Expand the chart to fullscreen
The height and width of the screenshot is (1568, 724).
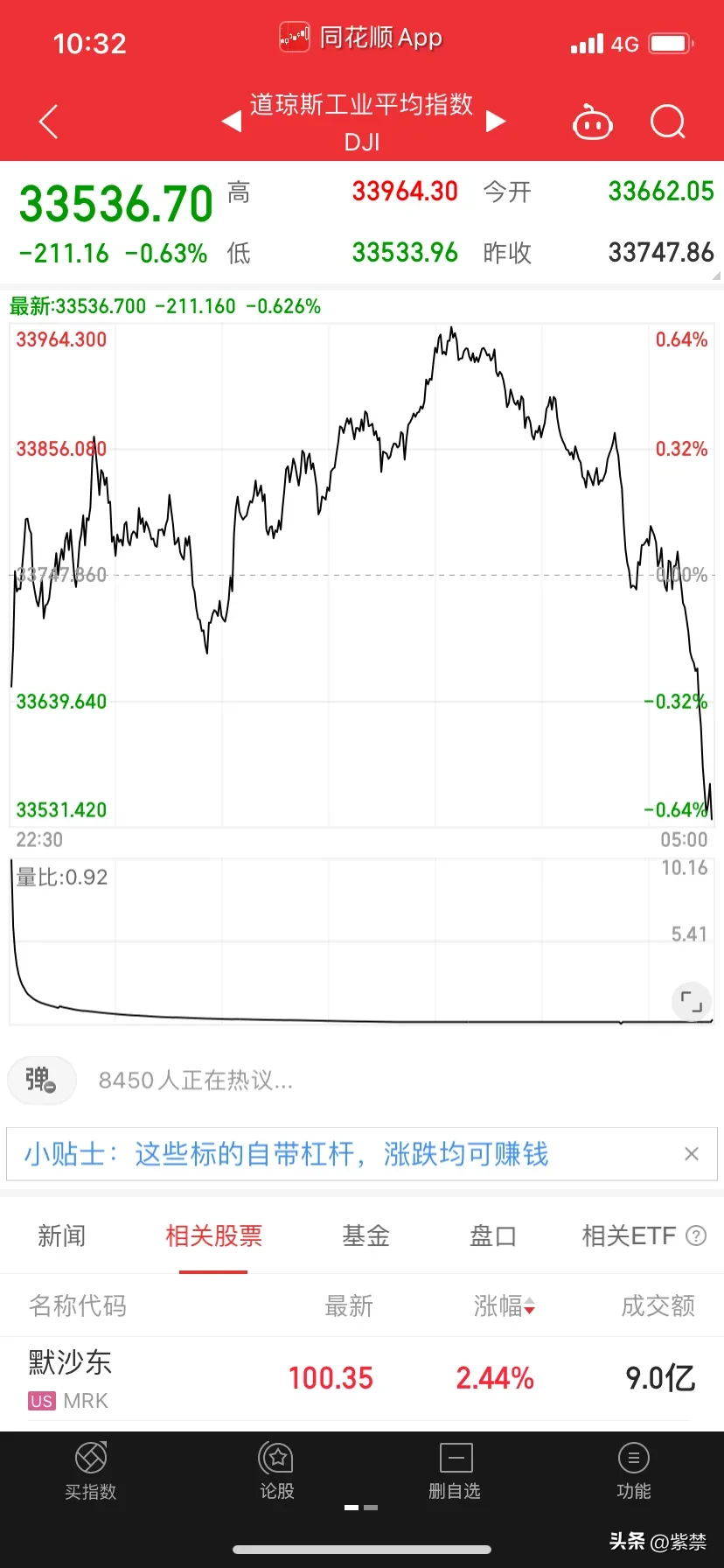coord(691,1002)
